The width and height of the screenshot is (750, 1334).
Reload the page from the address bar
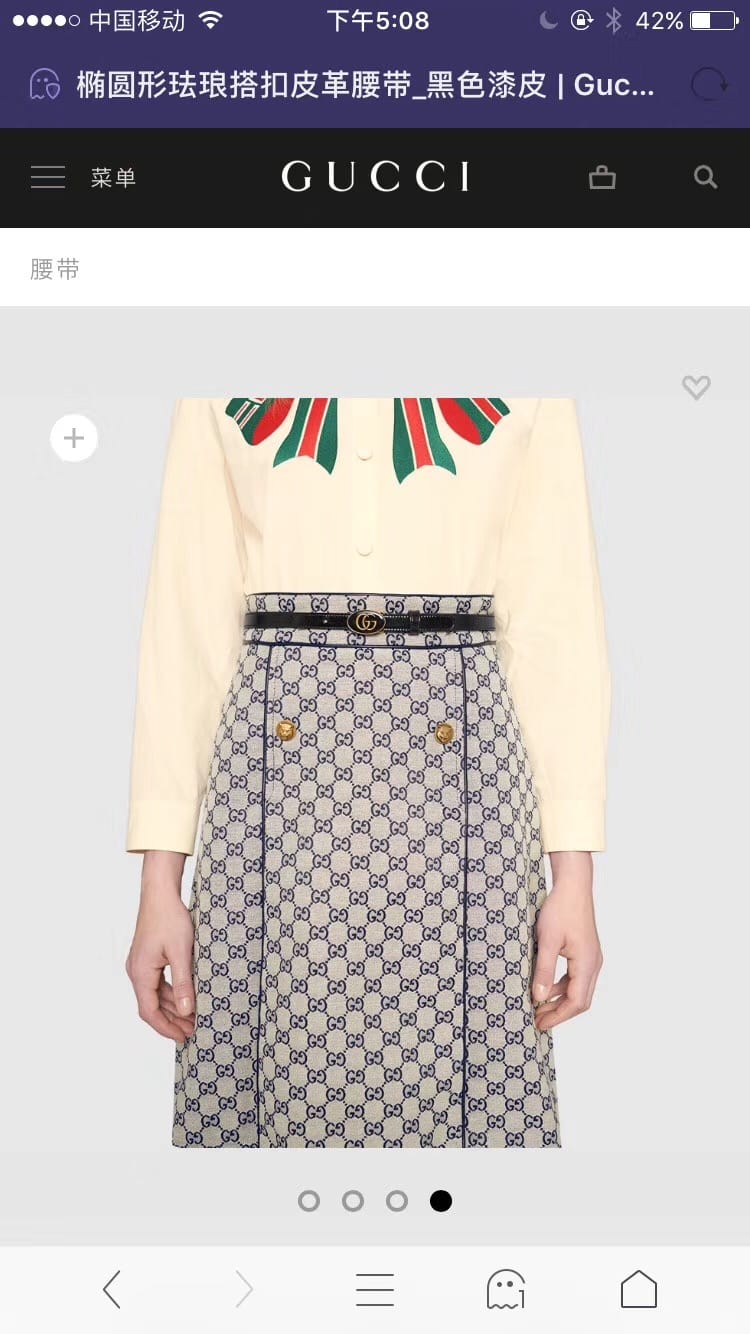[x=709, y=84]
